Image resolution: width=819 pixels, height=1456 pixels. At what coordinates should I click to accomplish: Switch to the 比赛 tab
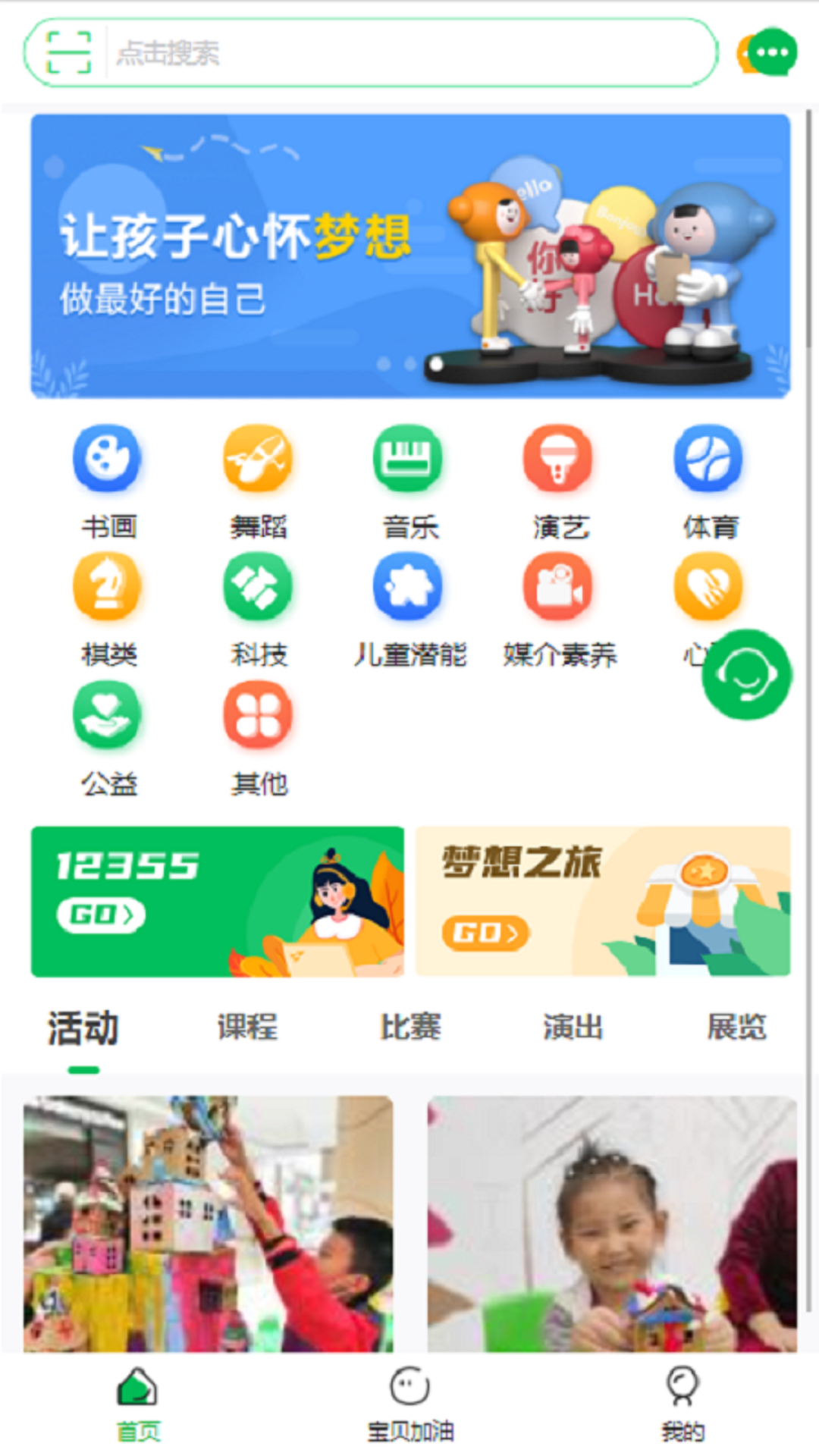410,1028
